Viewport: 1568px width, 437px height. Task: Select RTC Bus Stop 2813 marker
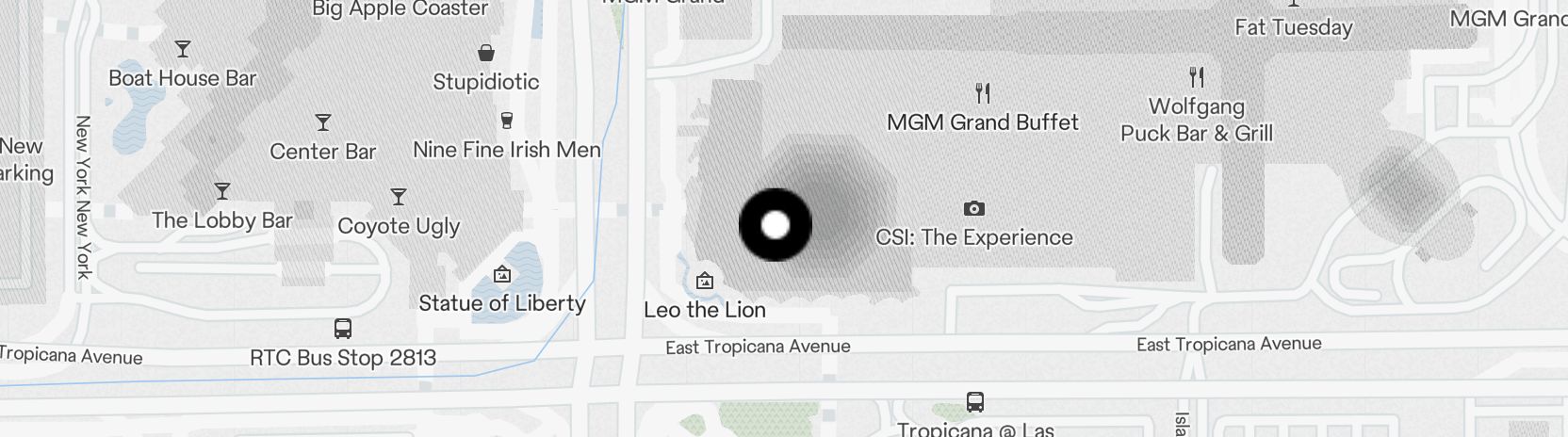point(343,329)
